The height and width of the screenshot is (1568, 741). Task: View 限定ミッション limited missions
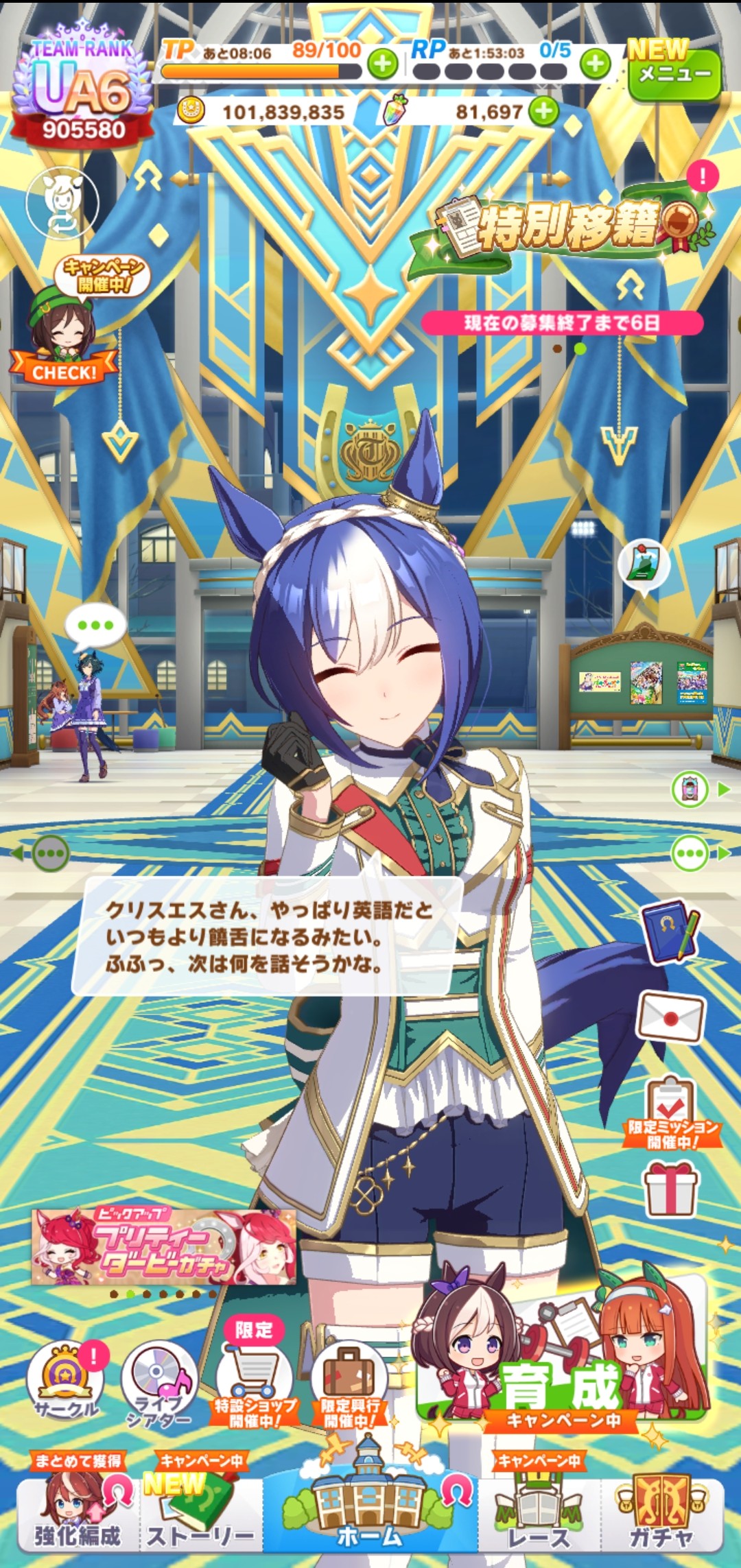click(x=672, y=1111)
